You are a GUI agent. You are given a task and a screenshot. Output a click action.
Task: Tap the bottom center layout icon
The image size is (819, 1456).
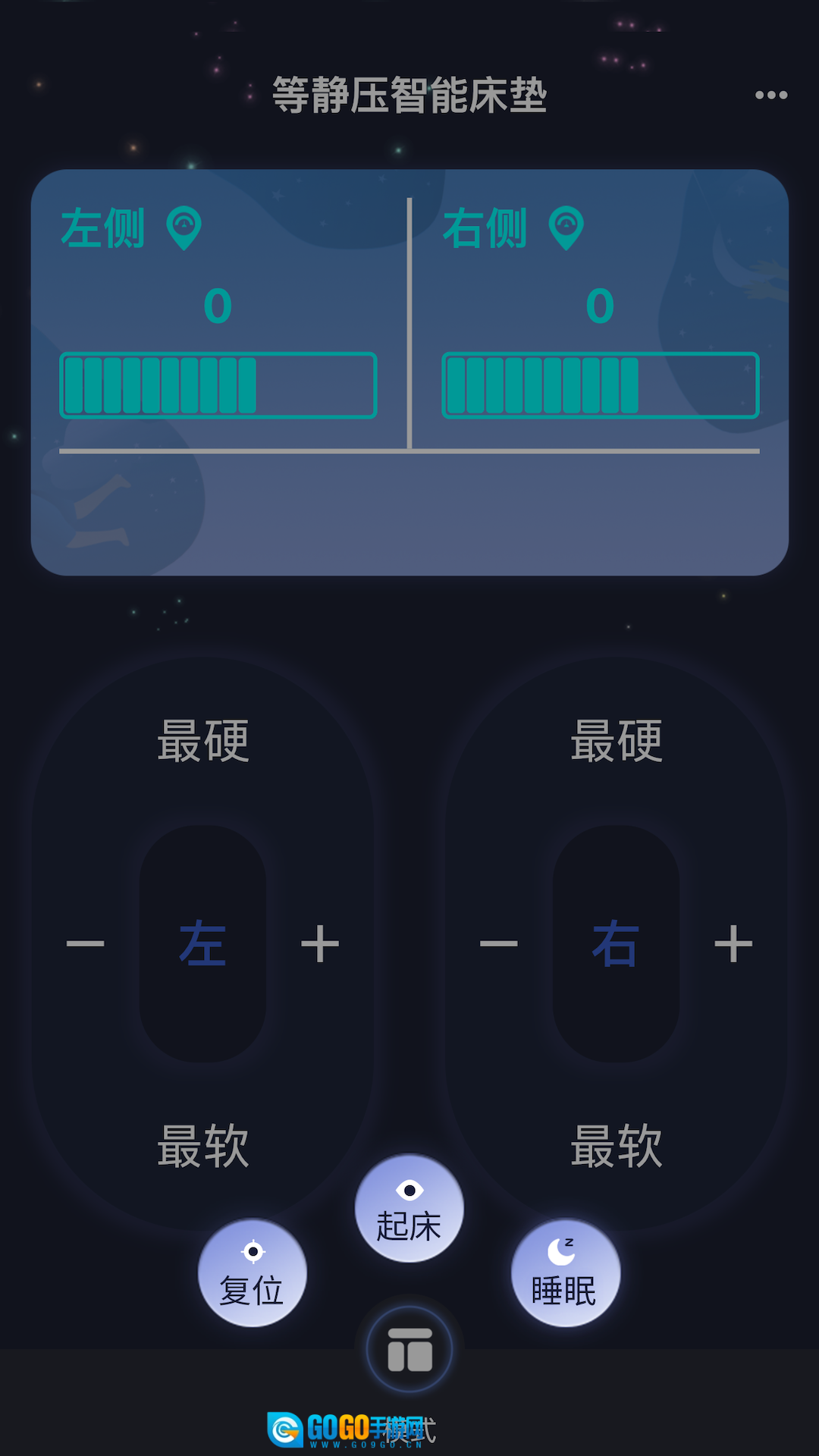point(409,1350)
